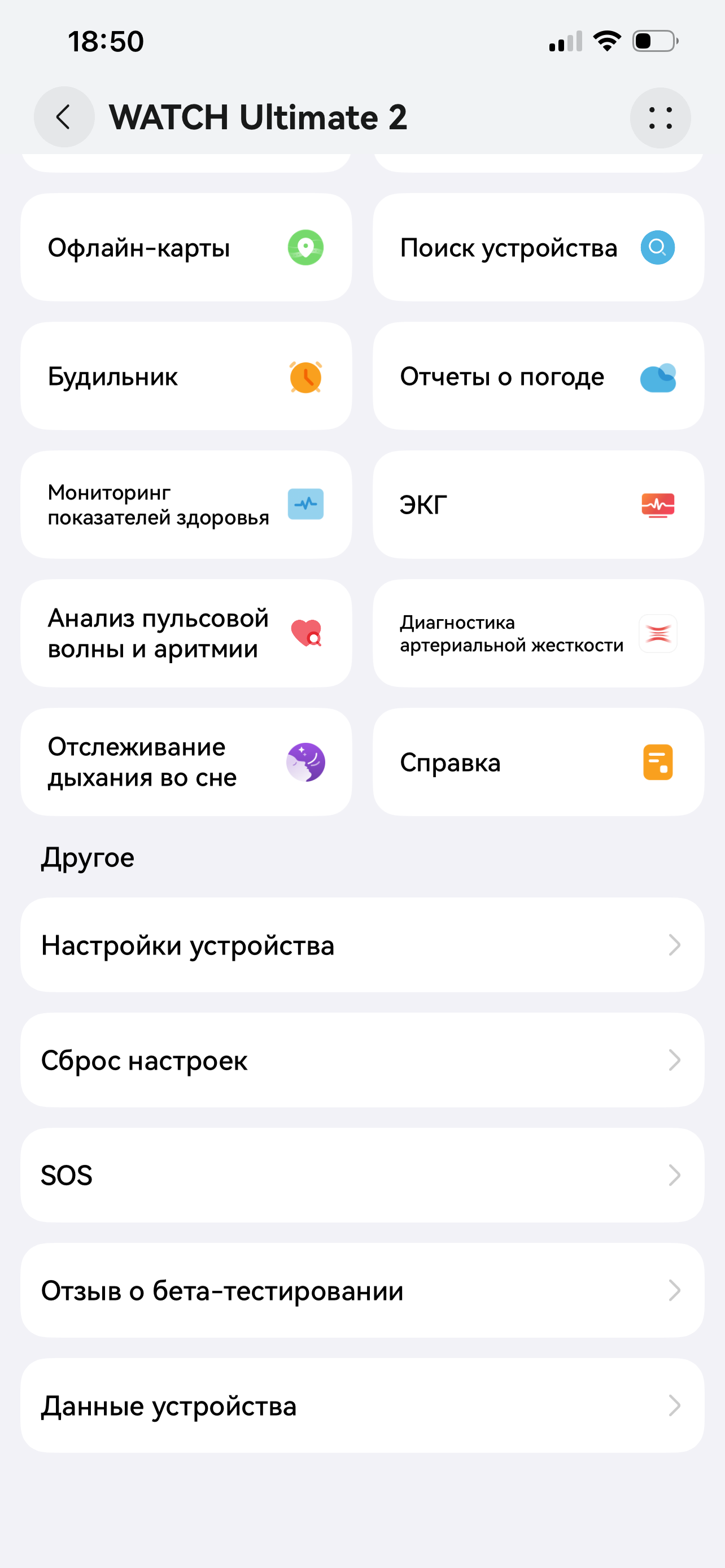Open the Офлайн-карты card
This screenshot has width=725, height=1568.
coord(186,248)
